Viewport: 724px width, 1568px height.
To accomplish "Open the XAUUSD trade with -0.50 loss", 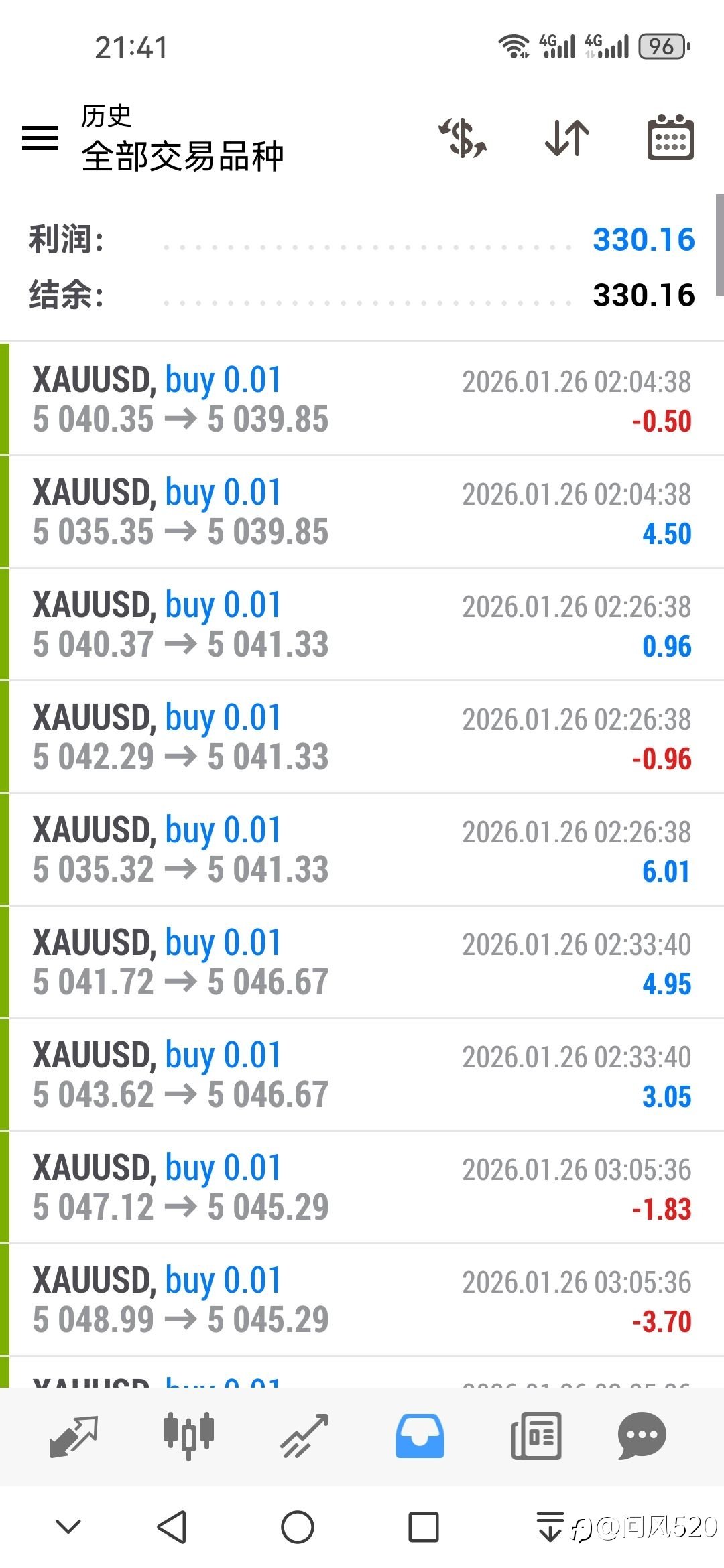I will (362, 399).
